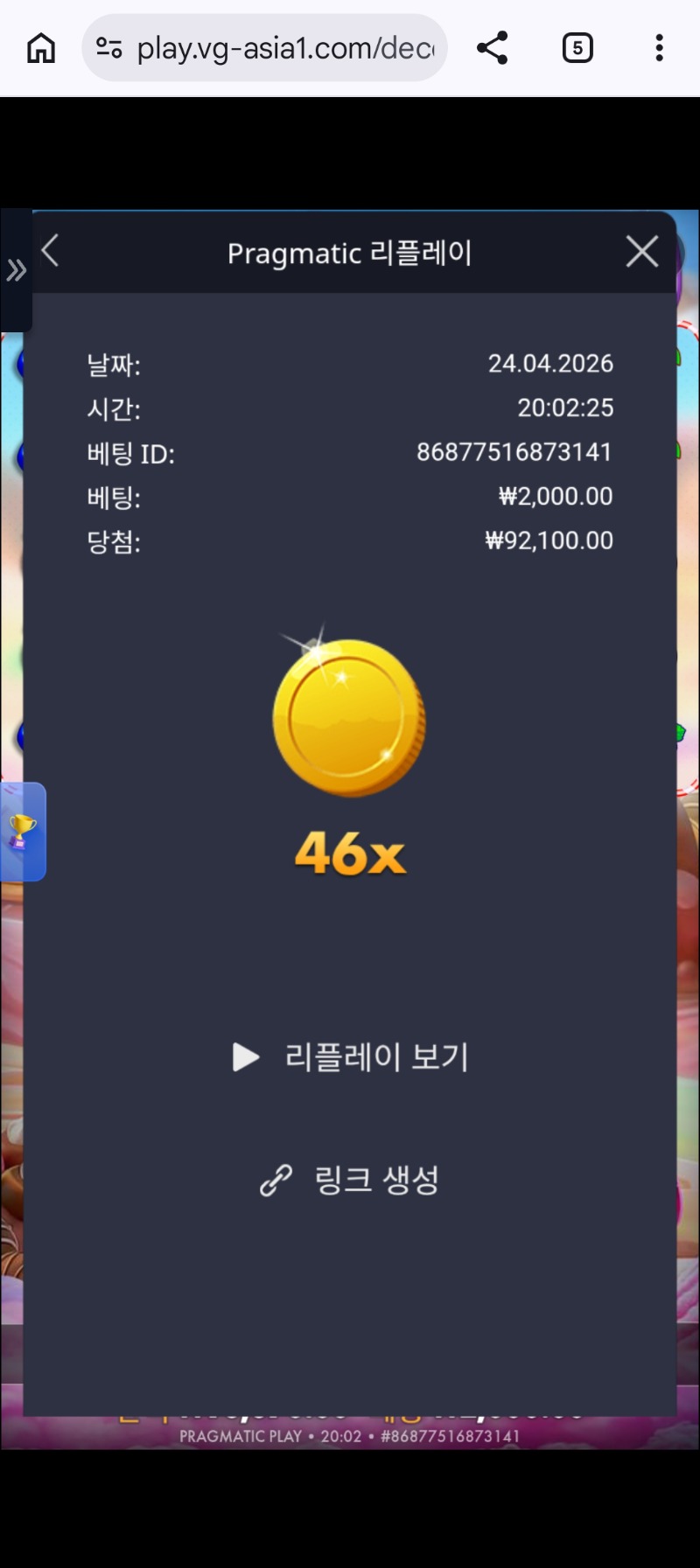The image size is (700, 1568).
Task: Close the Pragmatic 리플레이 dialog
Action: pyautogui.click(x=642, y=252)
